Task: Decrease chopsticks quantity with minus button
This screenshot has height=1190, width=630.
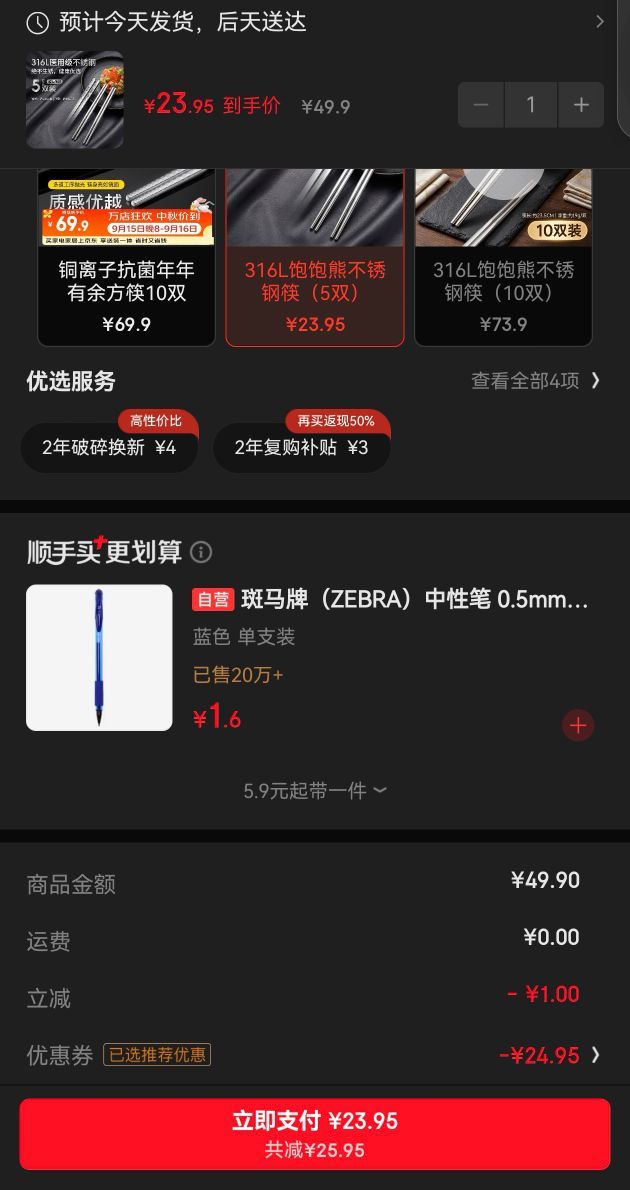Action: (x=481, y=105)
